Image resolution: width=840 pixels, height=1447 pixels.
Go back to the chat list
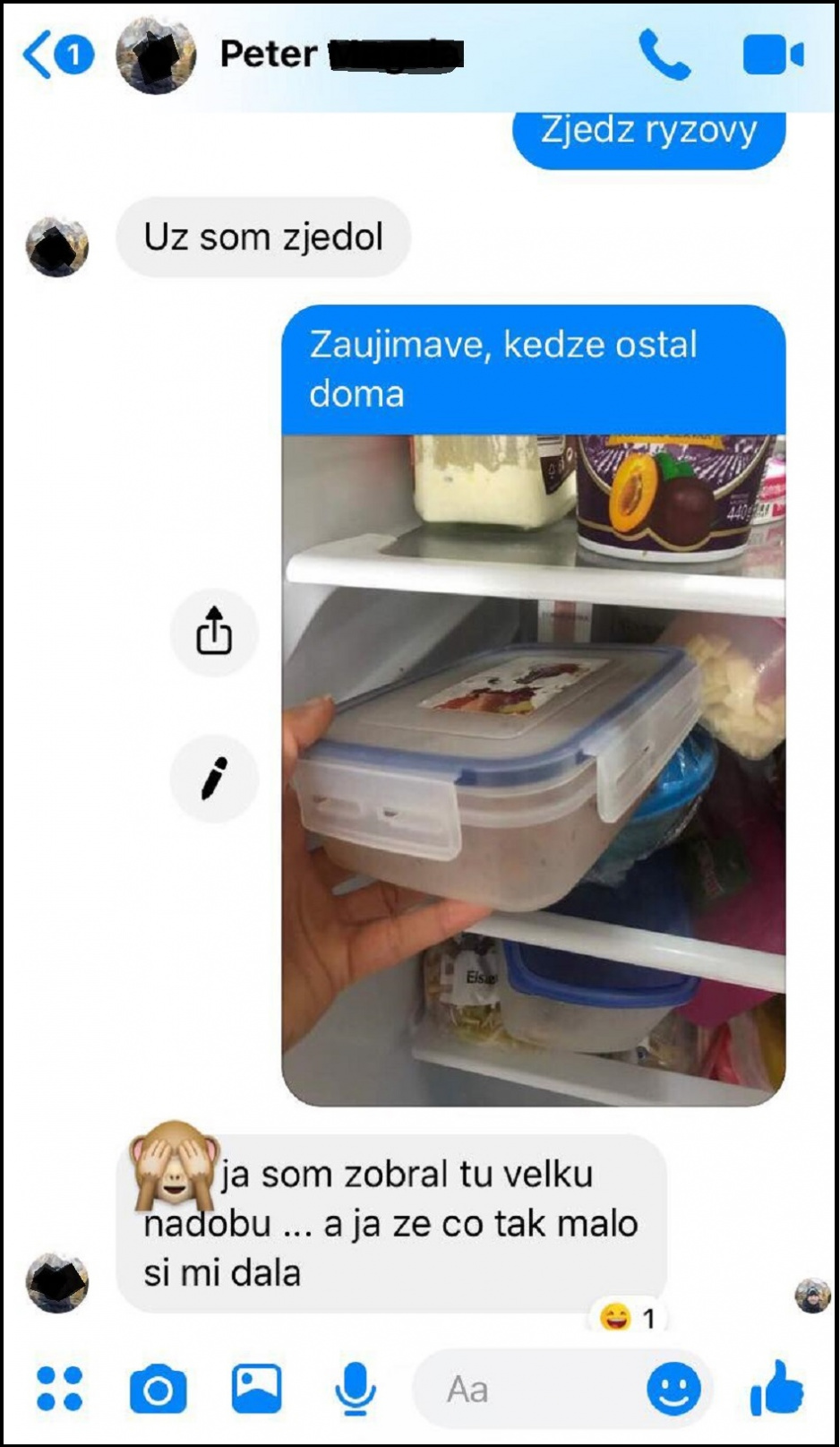click(57, 56)
